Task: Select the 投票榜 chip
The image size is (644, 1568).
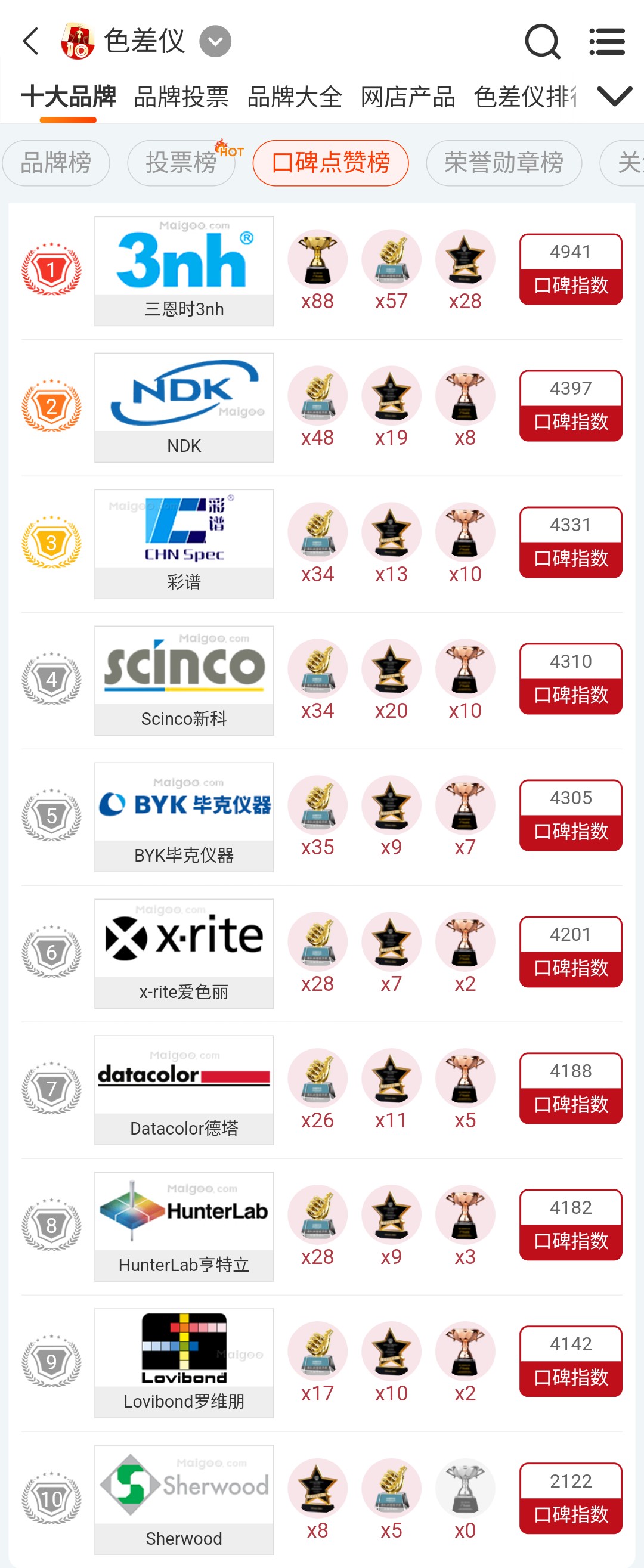Action: point(181,163)
